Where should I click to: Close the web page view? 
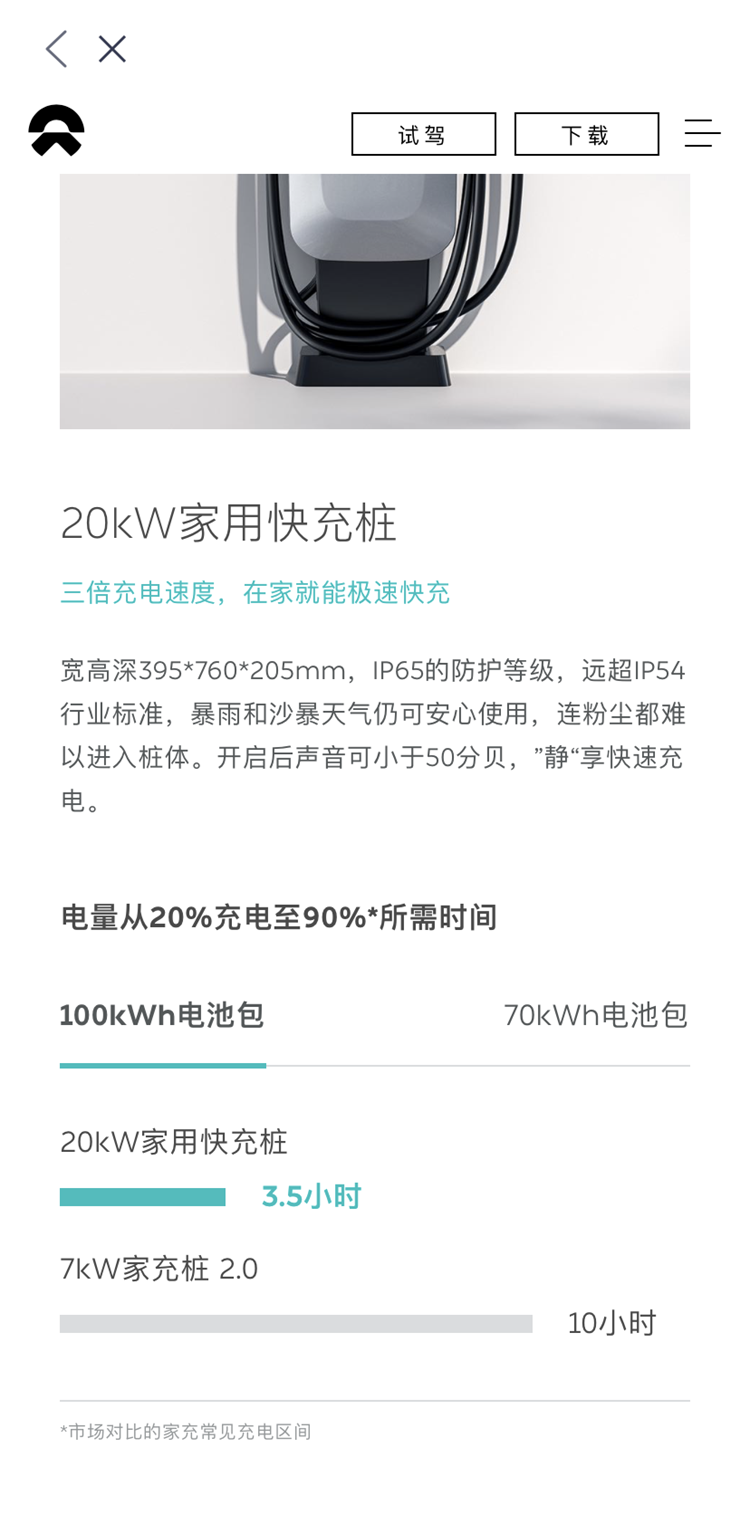[112, 49]
